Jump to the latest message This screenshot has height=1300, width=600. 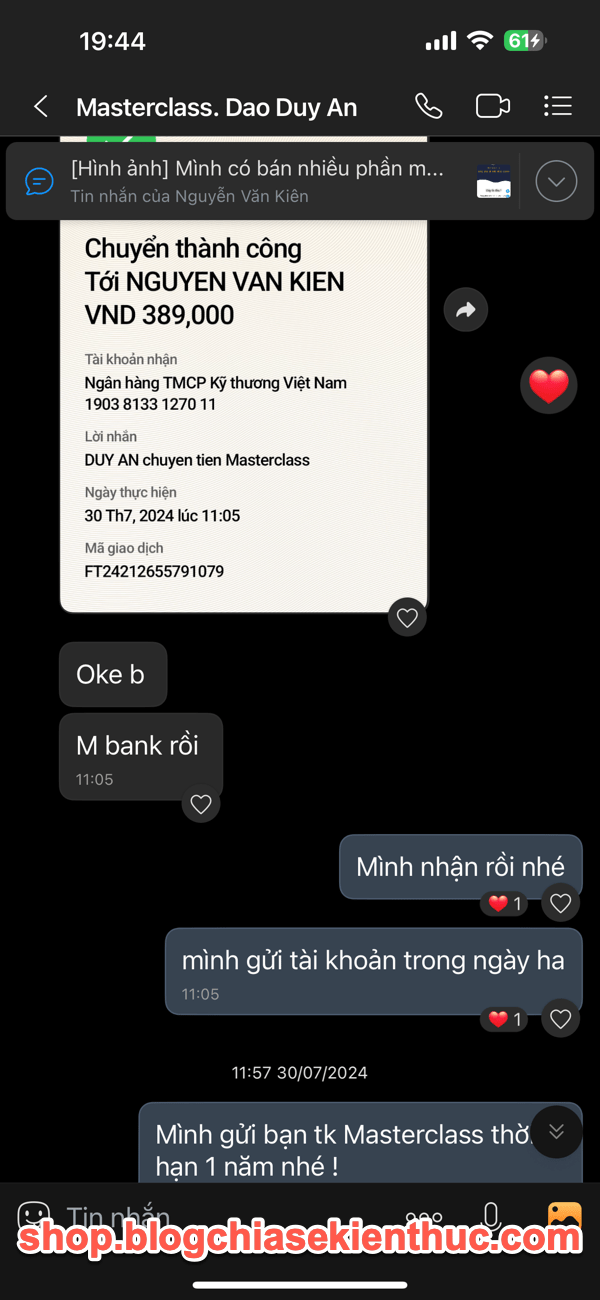[x=557, y=1132]
